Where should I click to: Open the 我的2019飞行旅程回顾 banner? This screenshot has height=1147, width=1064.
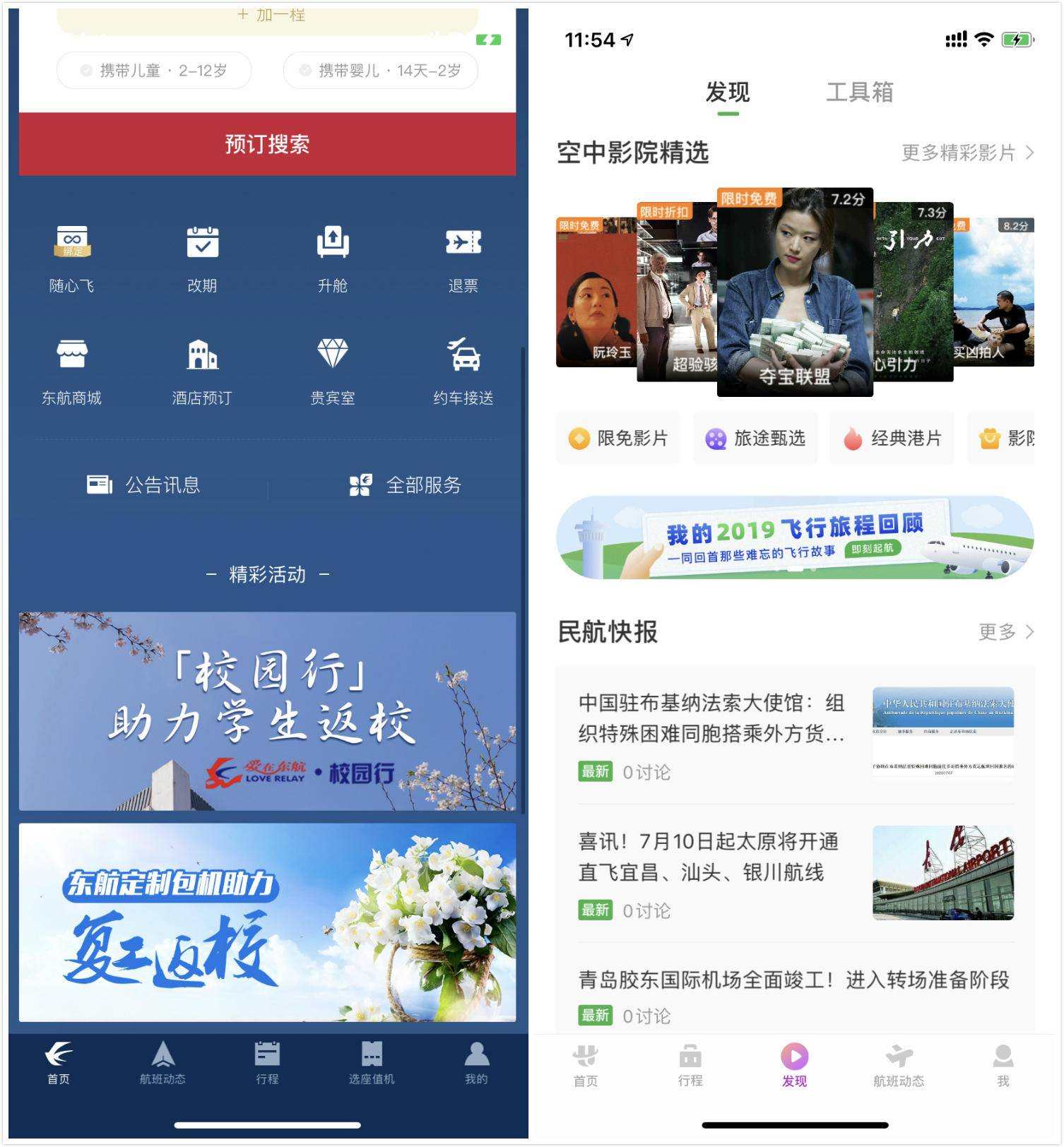pos(795,538)
